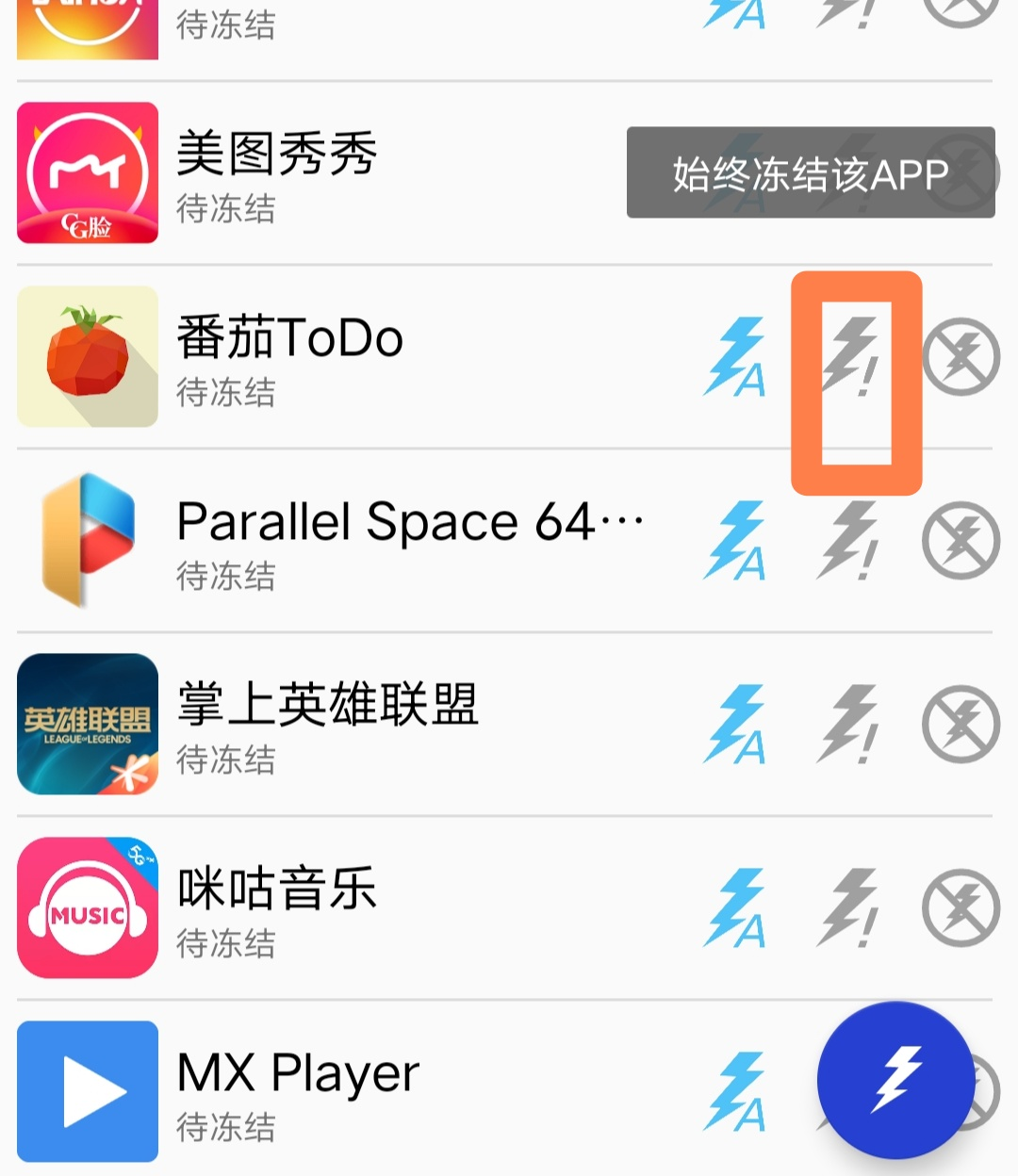Enable auto freeze for 番茄ToDo

click(x=735, y=356)
